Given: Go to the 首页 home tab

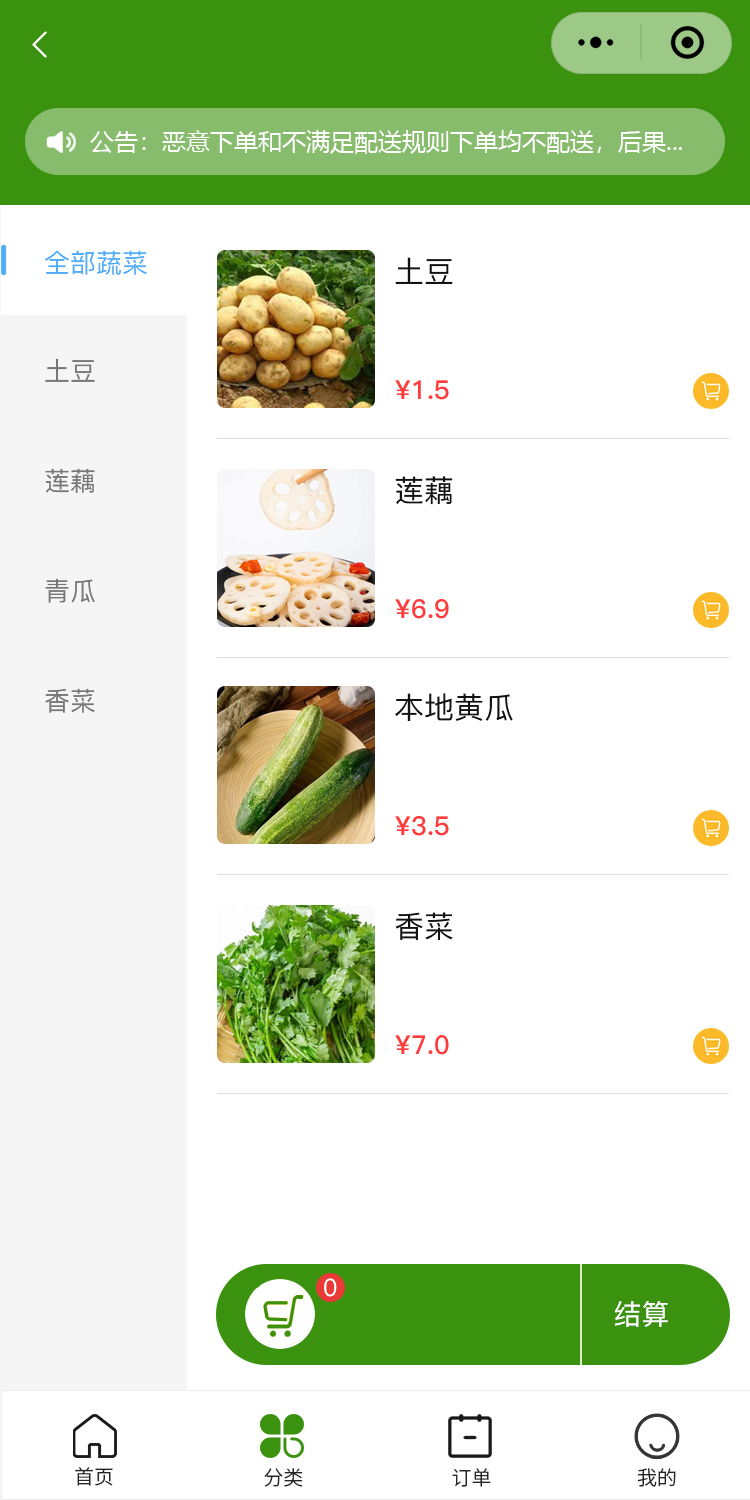Looking at the screenshot, I should point(94,1450).
